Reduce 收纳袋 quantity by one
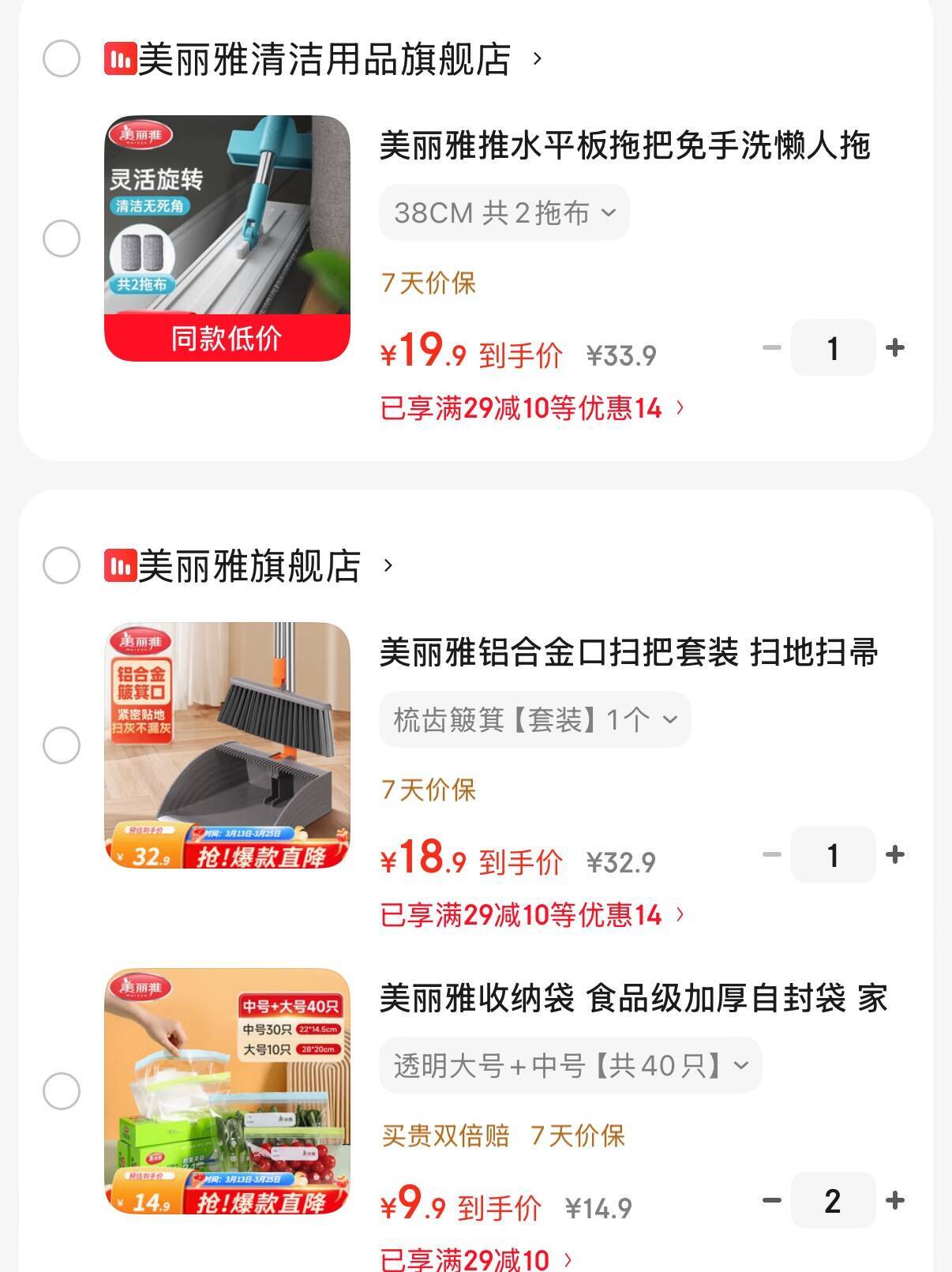This screenshot has height=1272, width=952. click(771, 1200)
